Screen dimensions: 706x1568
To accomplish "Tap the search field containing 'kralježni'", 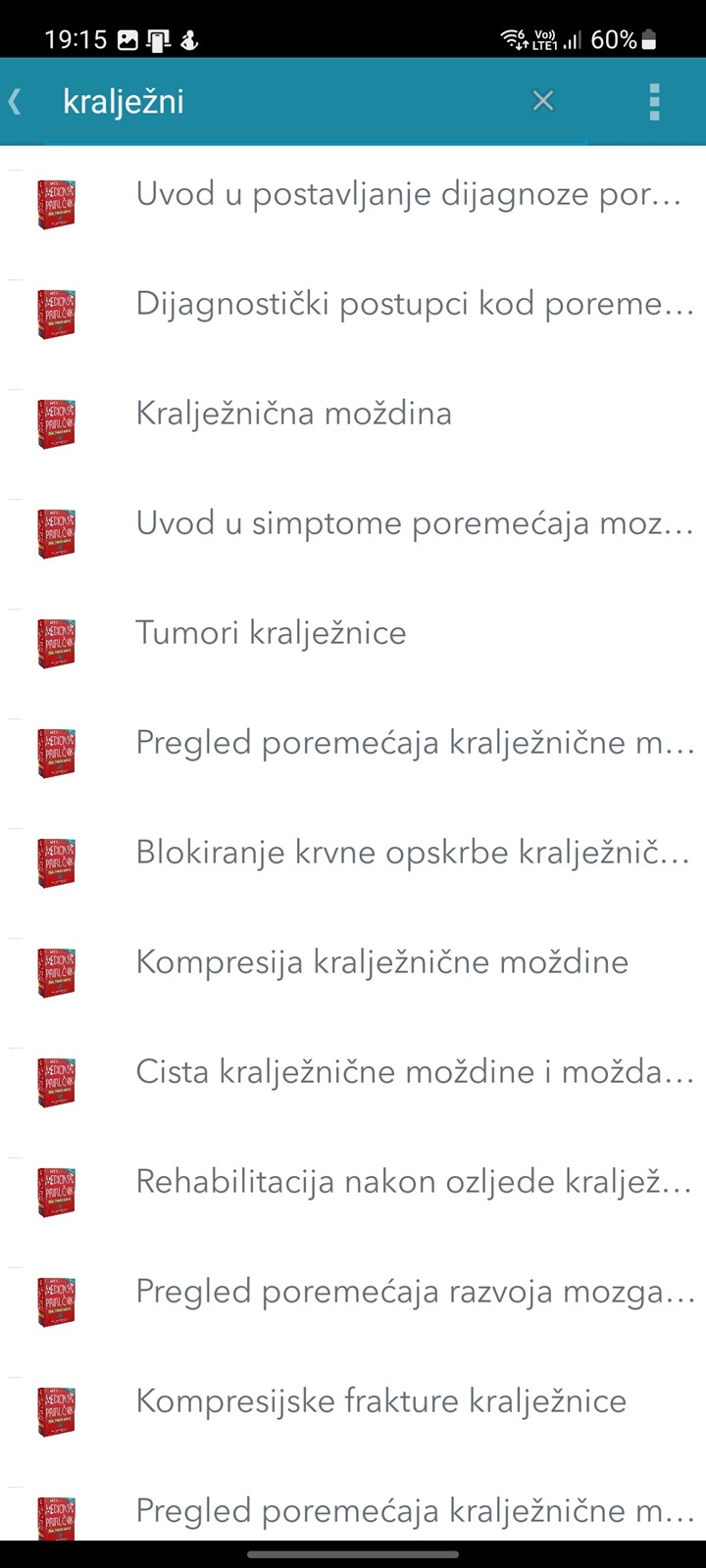I will click(x=284, y=101).
